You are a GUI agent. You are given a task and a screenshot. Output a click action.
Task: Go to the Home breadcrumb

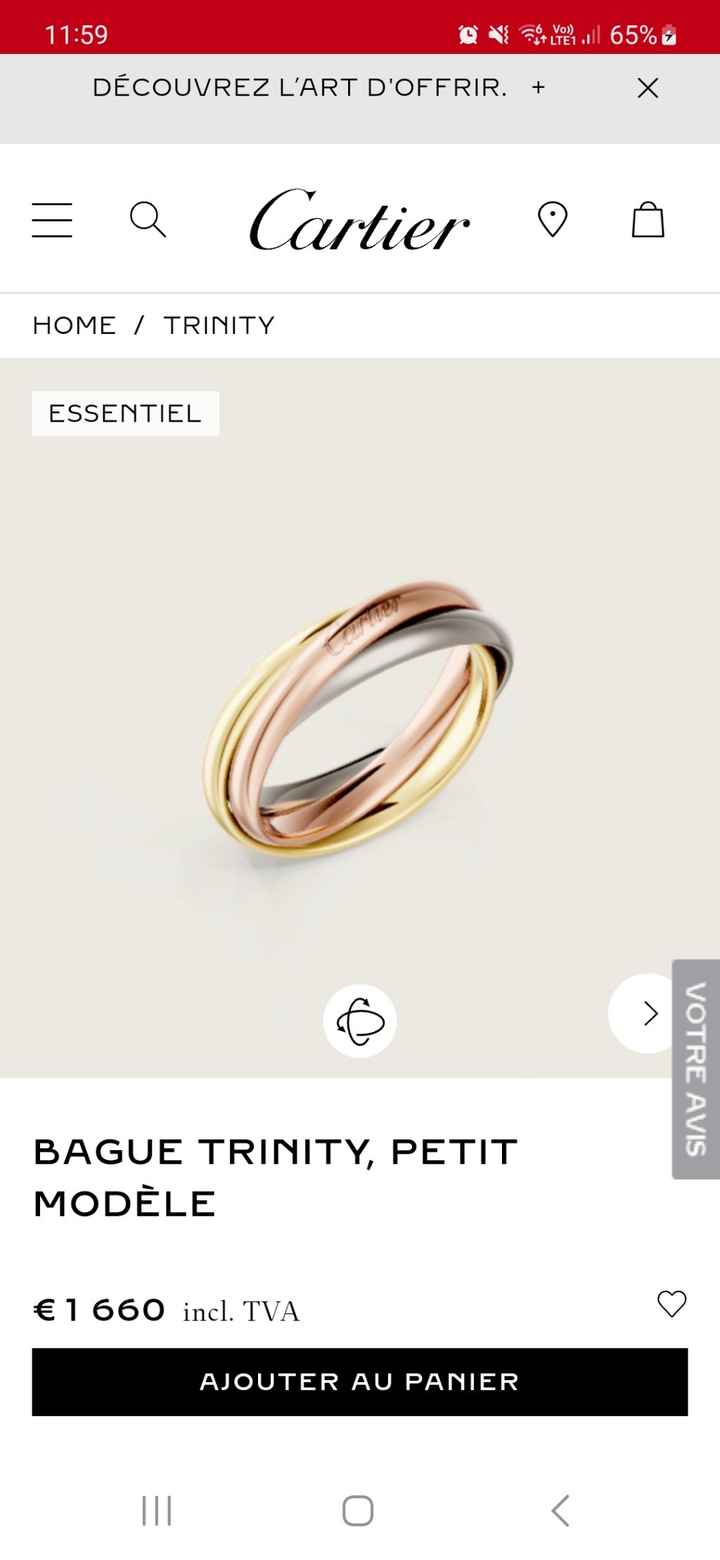[74, 325]
